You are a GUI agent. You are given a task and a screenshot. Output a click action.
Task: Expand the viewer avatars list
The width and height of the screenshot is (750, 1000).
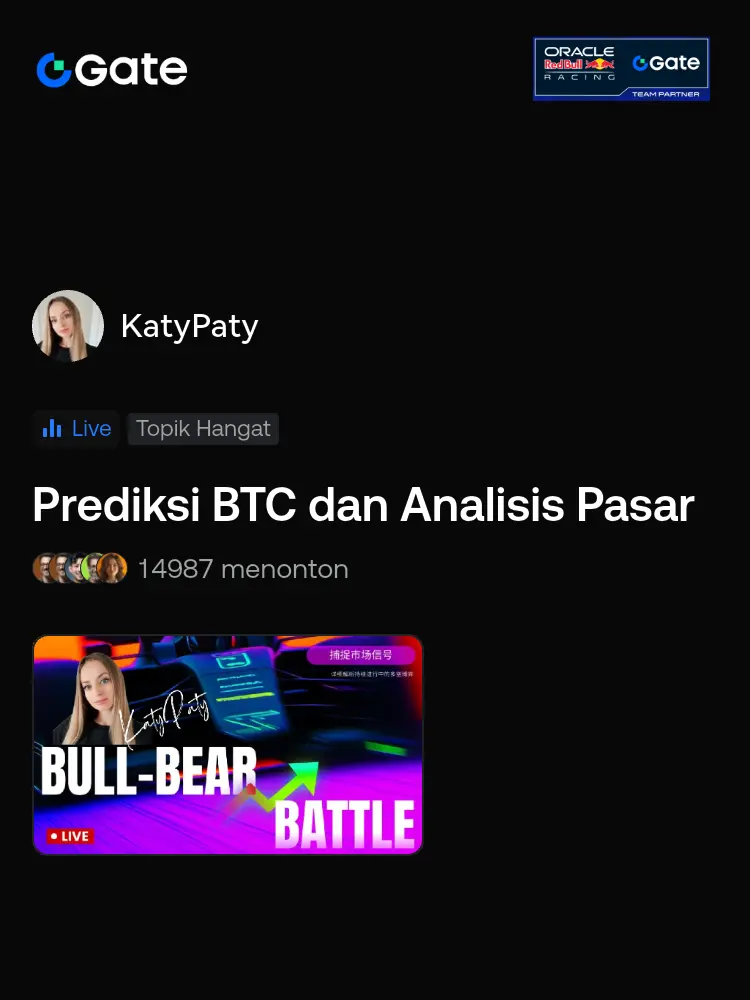click(x=80, y=568)
